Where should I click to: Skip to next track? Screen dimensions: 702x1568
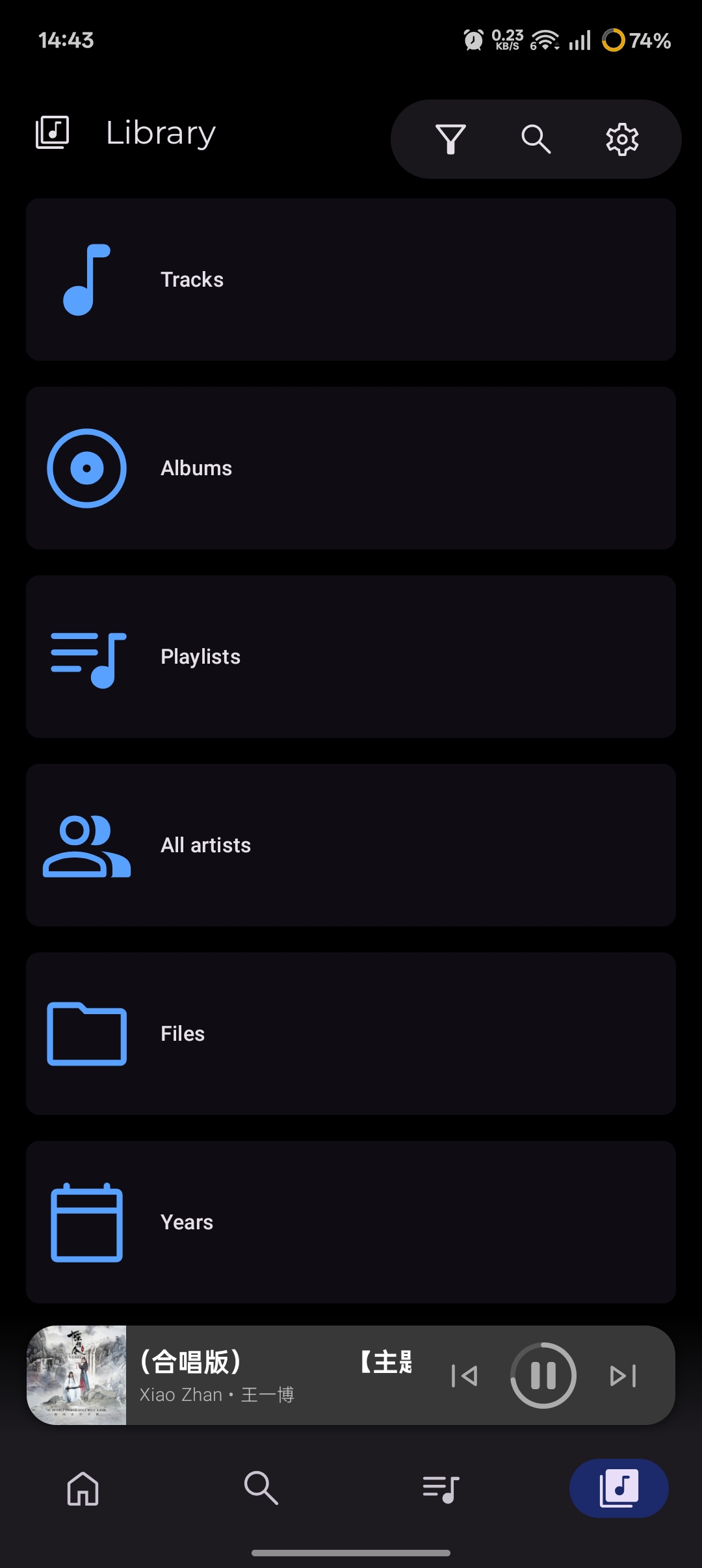(623, 1376)
